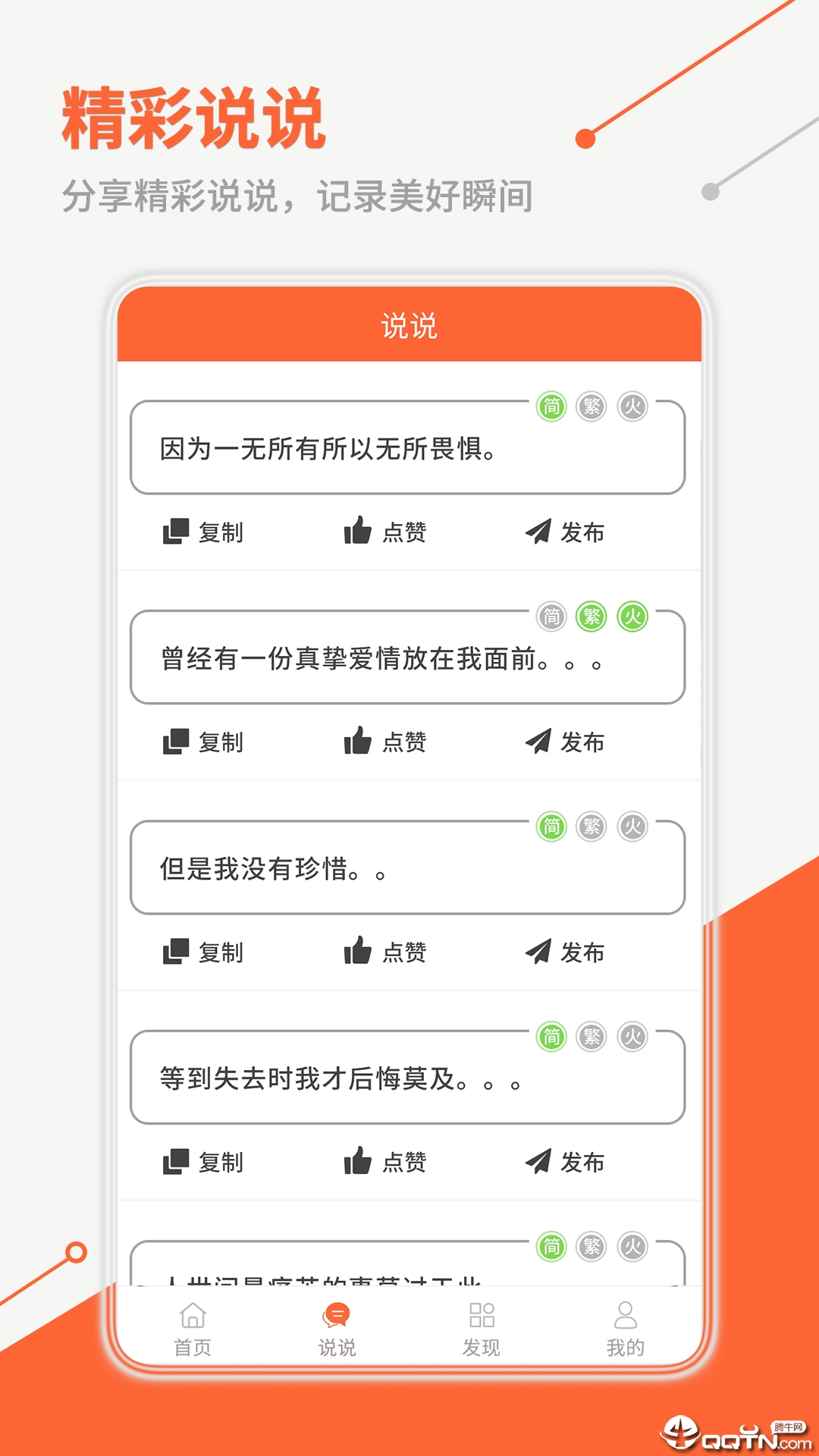The width and height of the screenshot is (819, 1456).
Task: Tap the copy icon under the first quote
Action: [177, 532]
